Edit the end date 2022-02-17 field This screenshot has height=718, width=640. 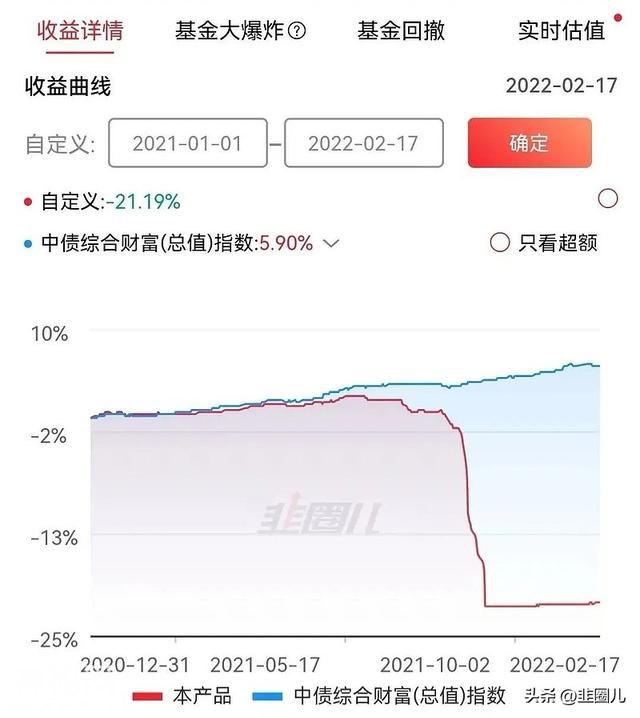point(364,143)
